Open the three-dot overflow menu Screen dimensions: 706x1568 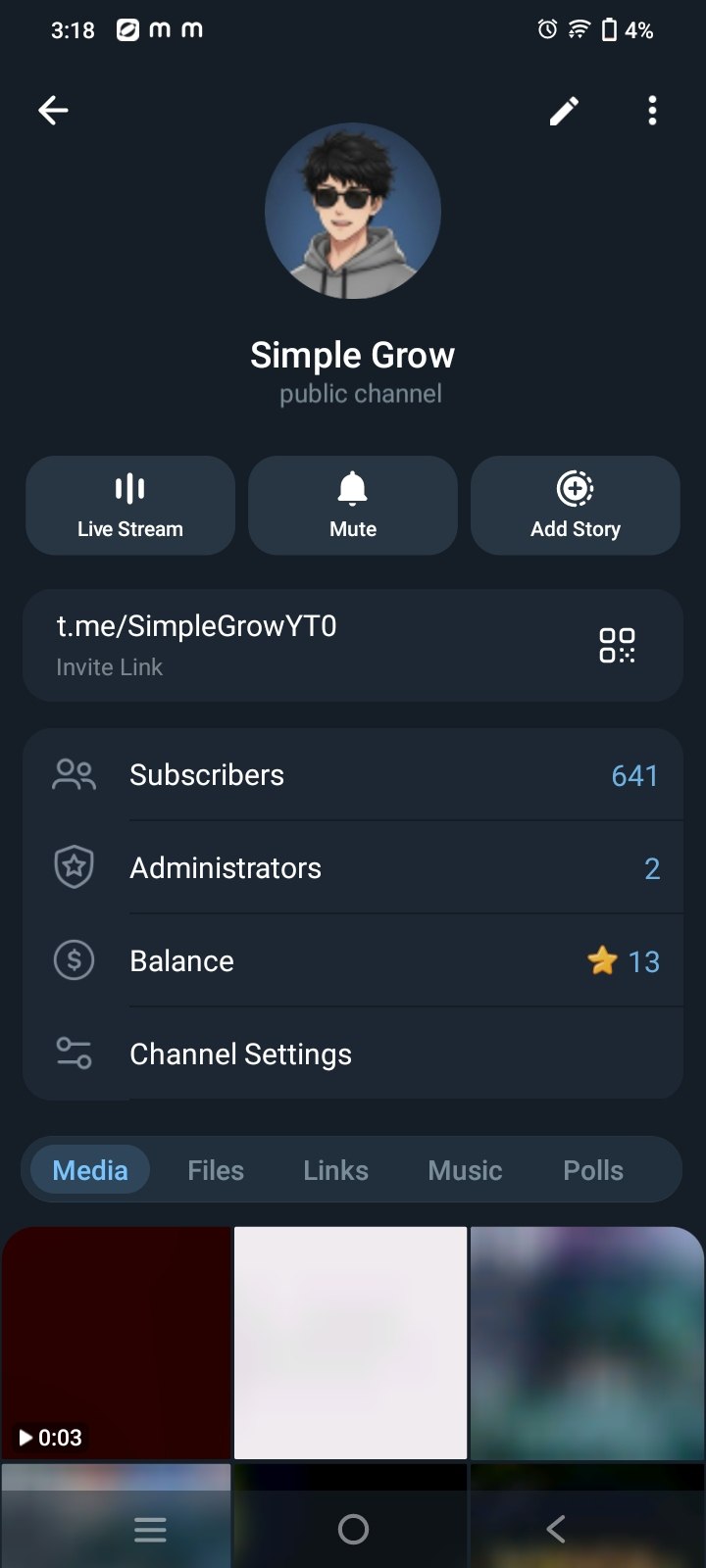coord(652,111)
